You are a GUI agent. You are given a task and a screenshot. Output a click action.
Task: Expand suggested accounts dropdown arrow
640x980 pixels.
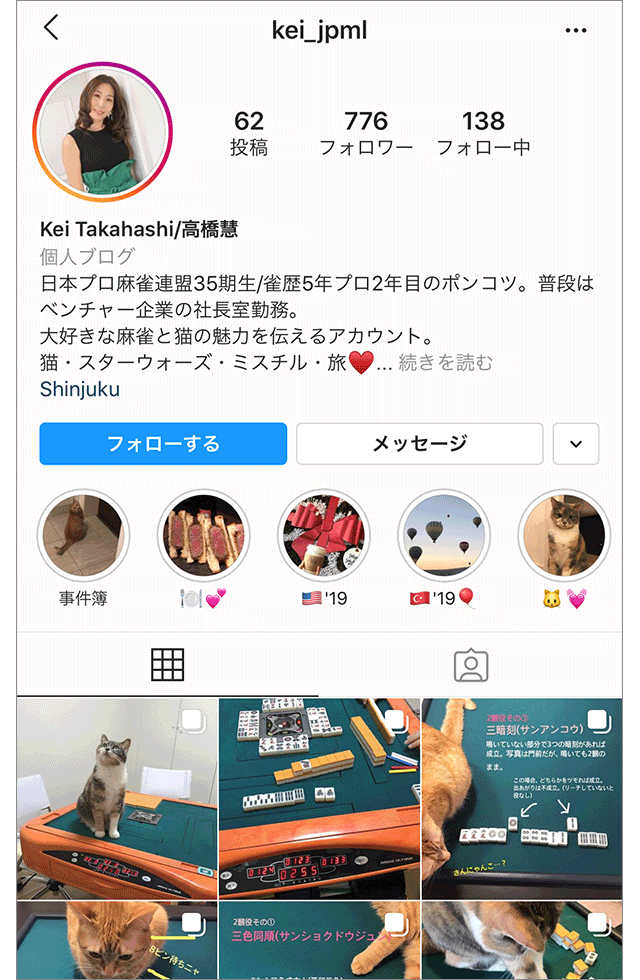576,443
